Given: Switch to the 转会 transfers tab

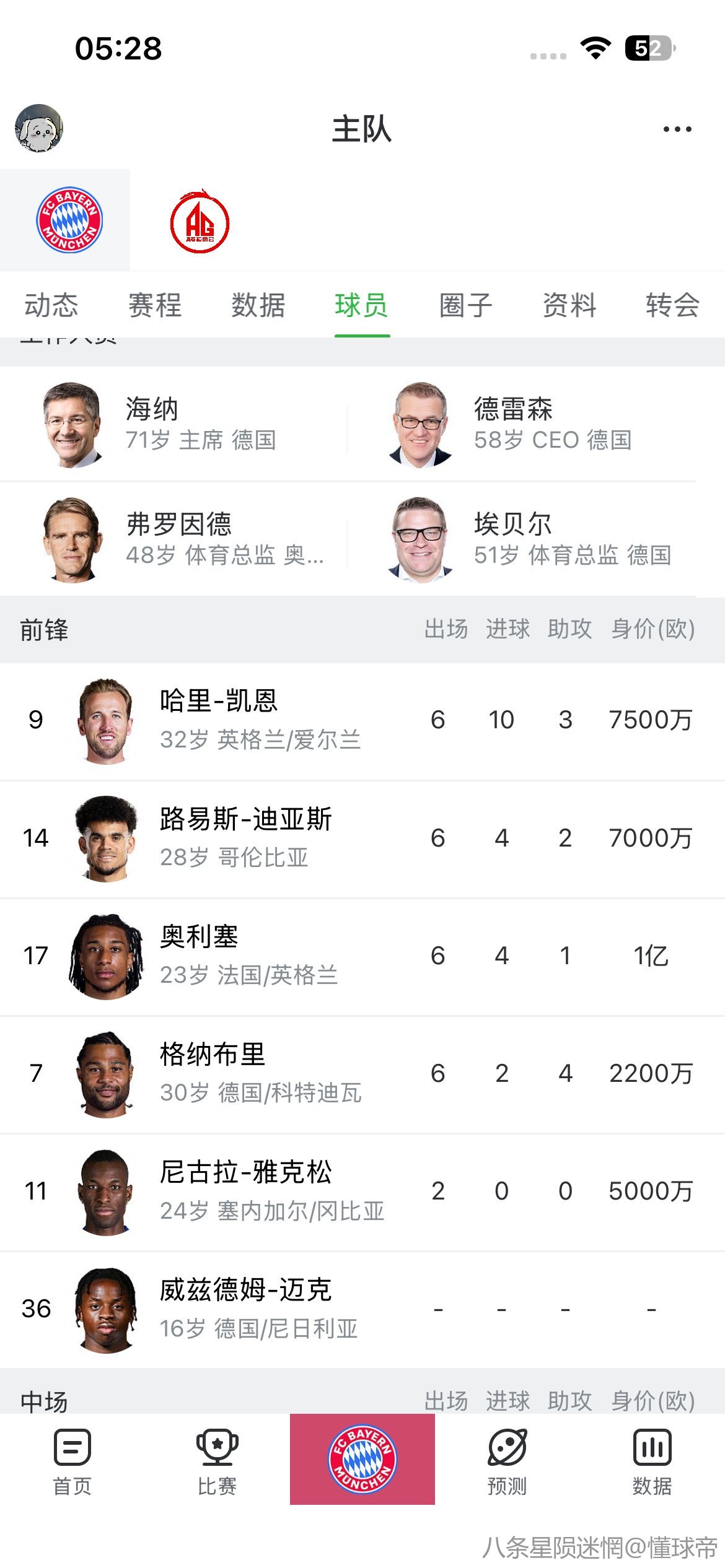Looking at the screenshot, I should tap(673, 305).
